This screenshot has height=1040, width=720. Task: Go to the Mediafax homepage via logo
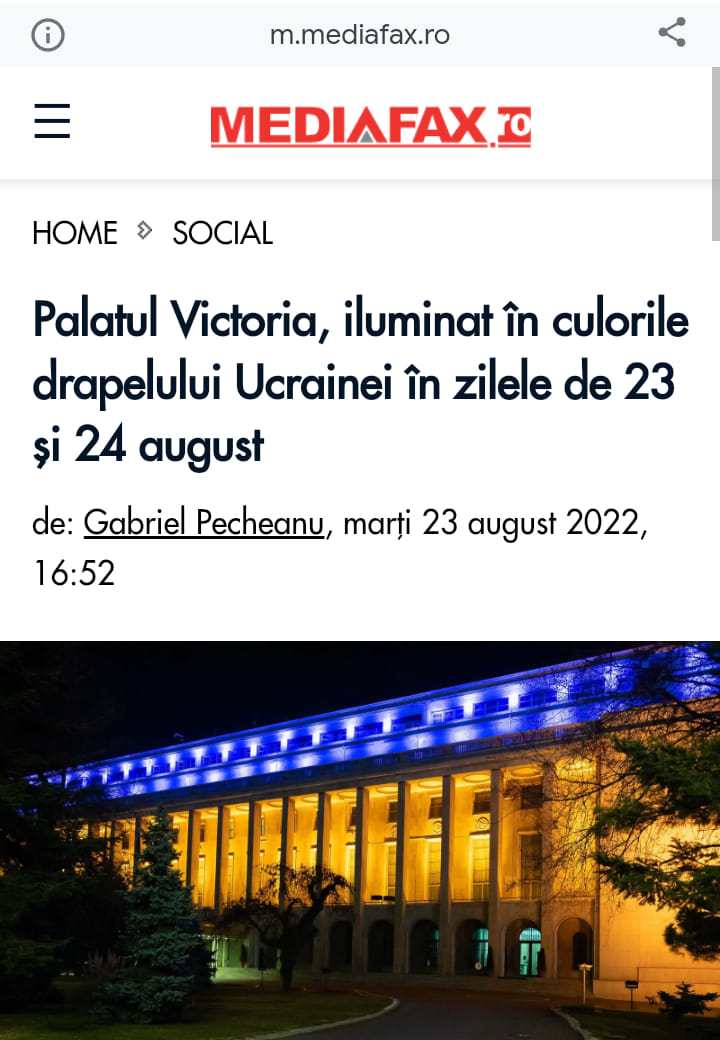coord(370,126)
